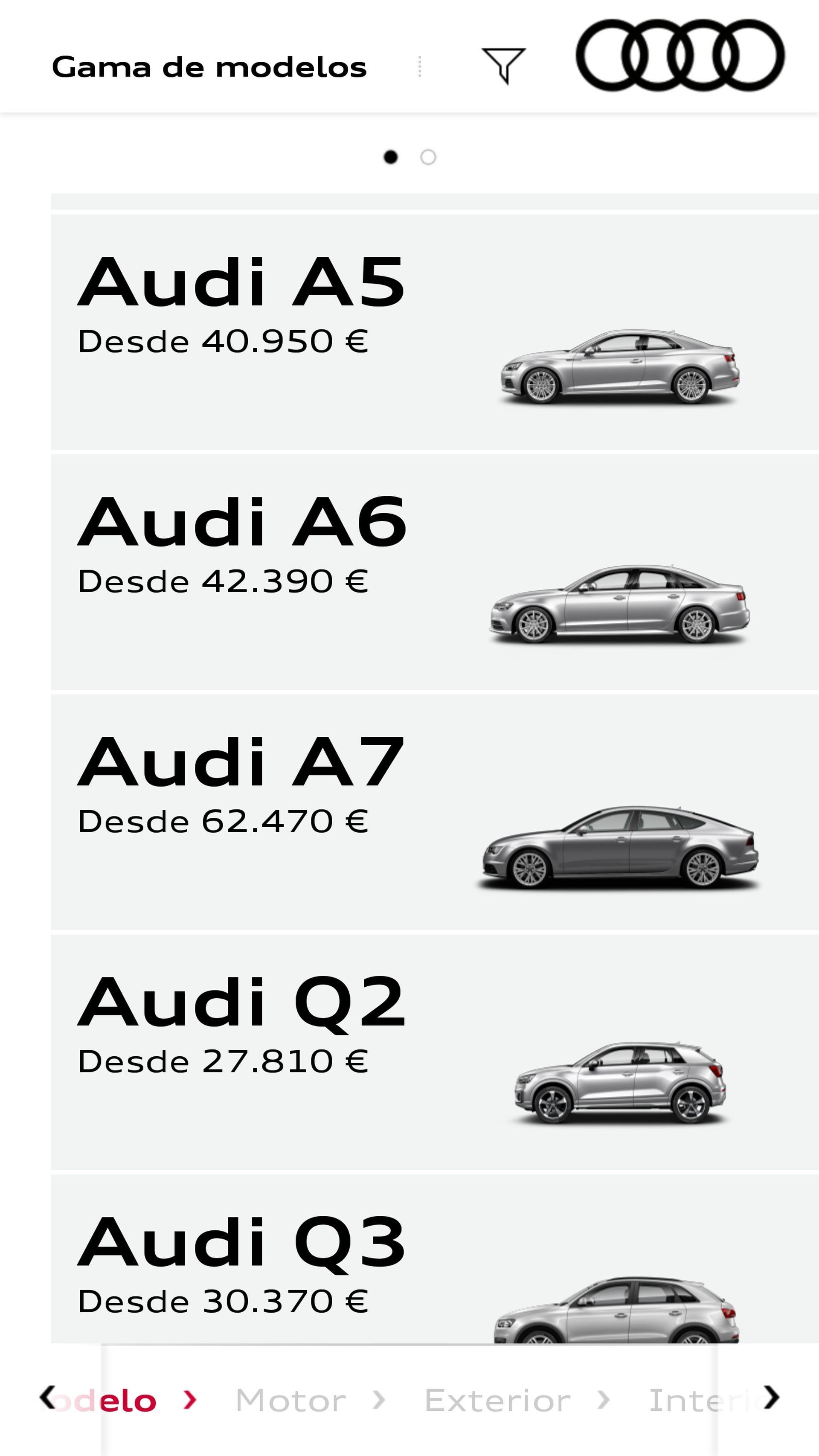Tap the left arrow in step bar
Viewport: 819px width, 1456px height.
47,1398
